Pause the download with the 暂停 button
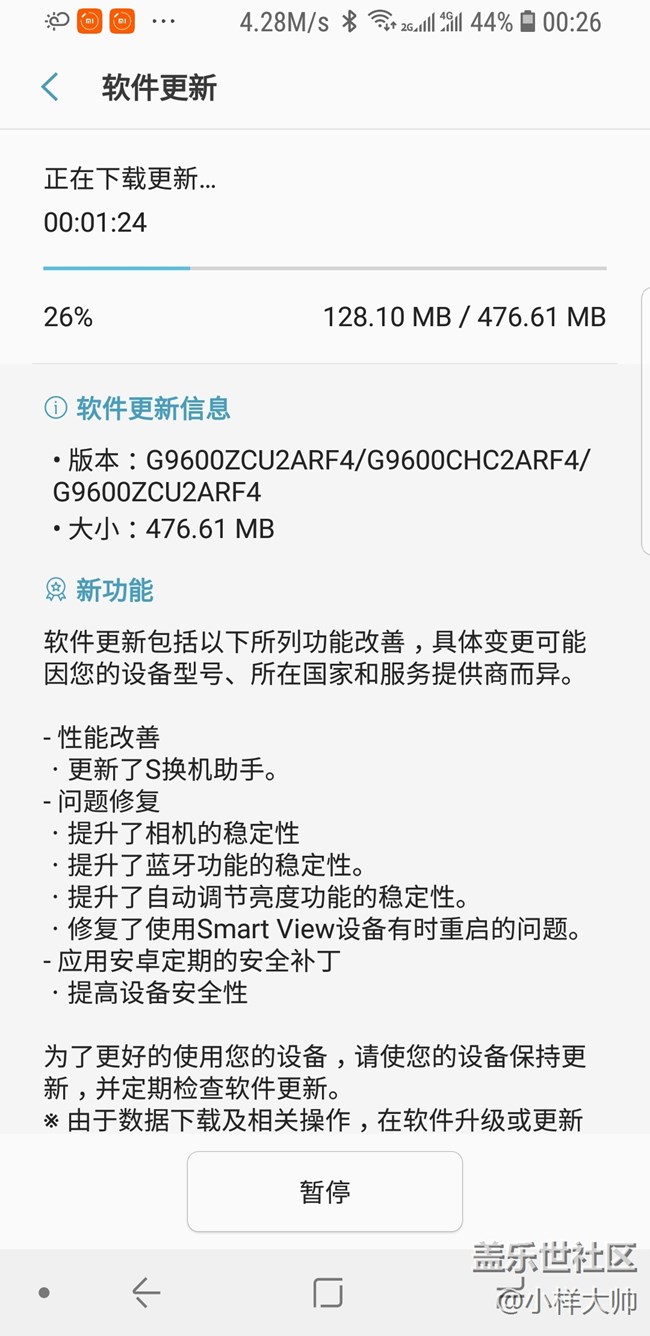Image resolution: width=650 pixels, height=1336 pixels. coord(324,1191)
